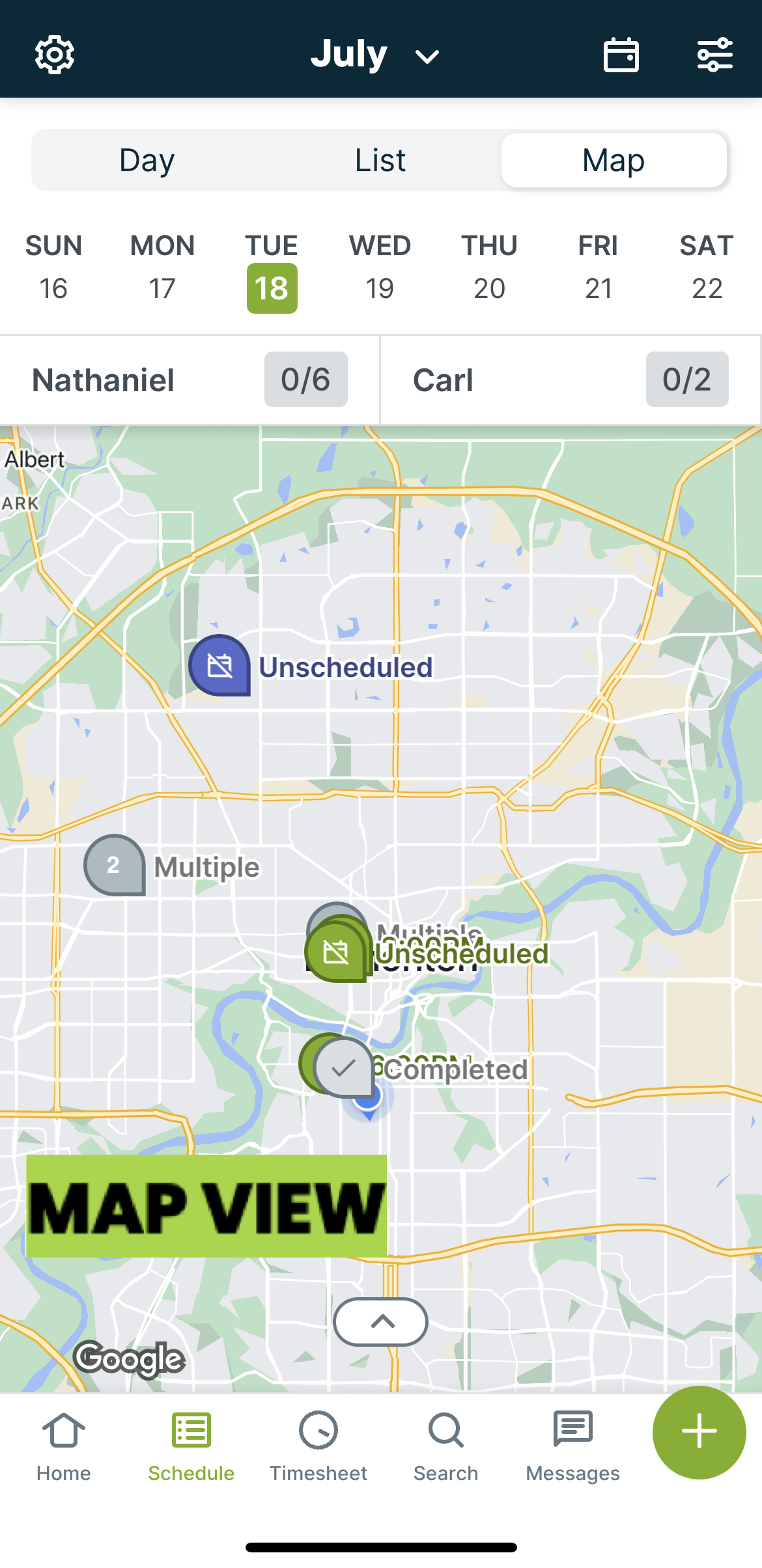The height and width of the screenshot is (1568, 762).
Task: Tap the purple Unscheduled map pin
Action: [220, 665]
